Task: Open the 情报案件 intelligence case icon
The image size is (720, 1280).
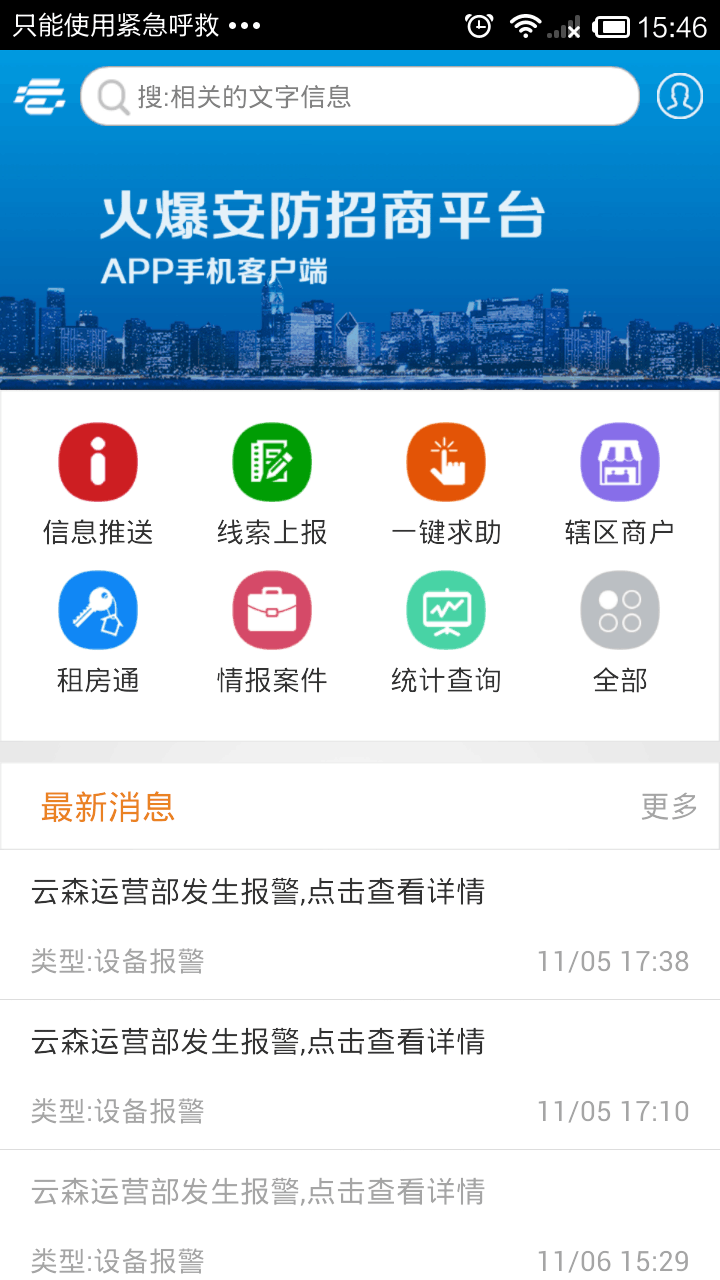Action: tap(271, 609)
